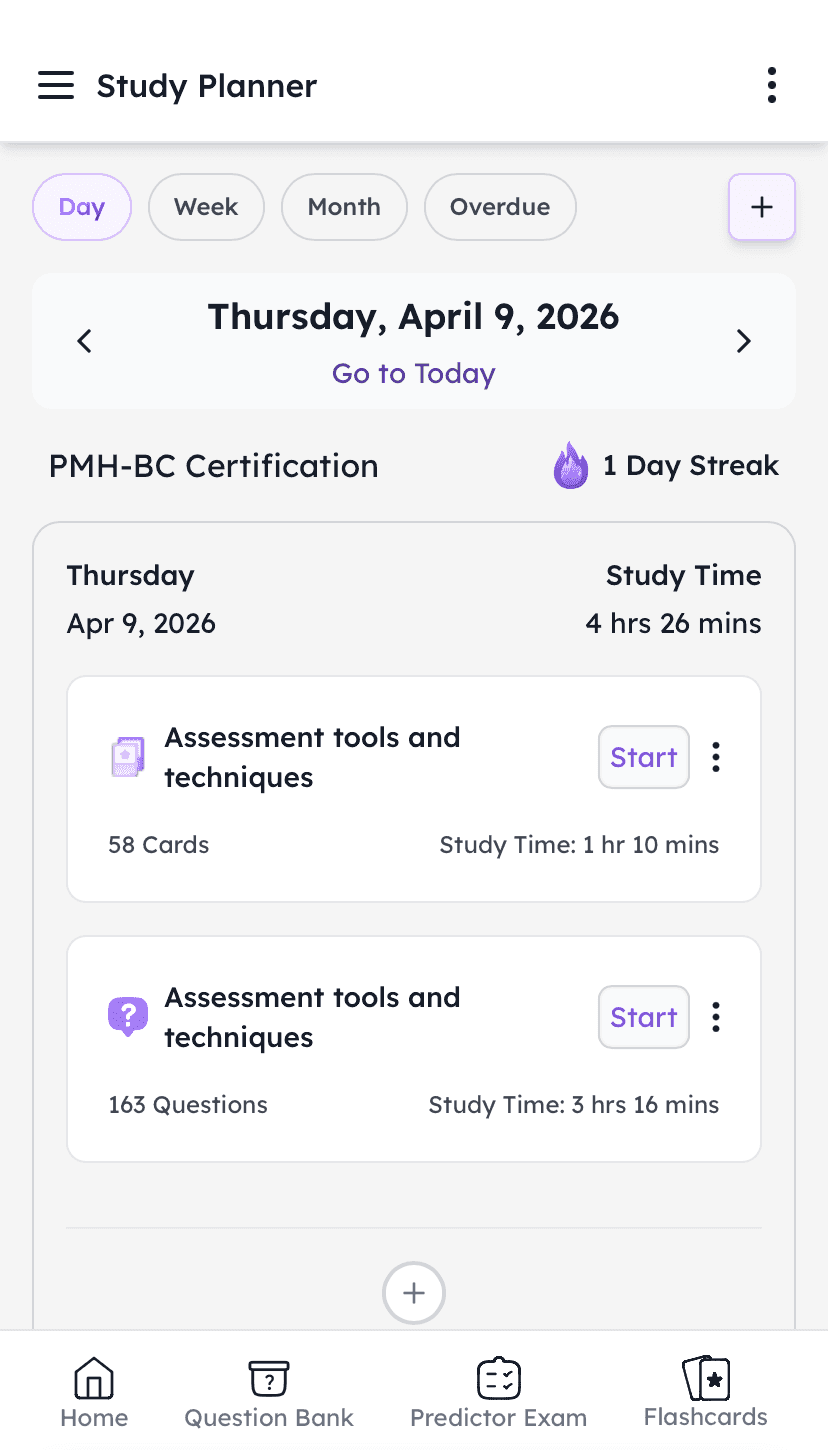Expand options for the flashcards study item
Image resolution: width=828 pixels, height=1450 pixels.
716,757
